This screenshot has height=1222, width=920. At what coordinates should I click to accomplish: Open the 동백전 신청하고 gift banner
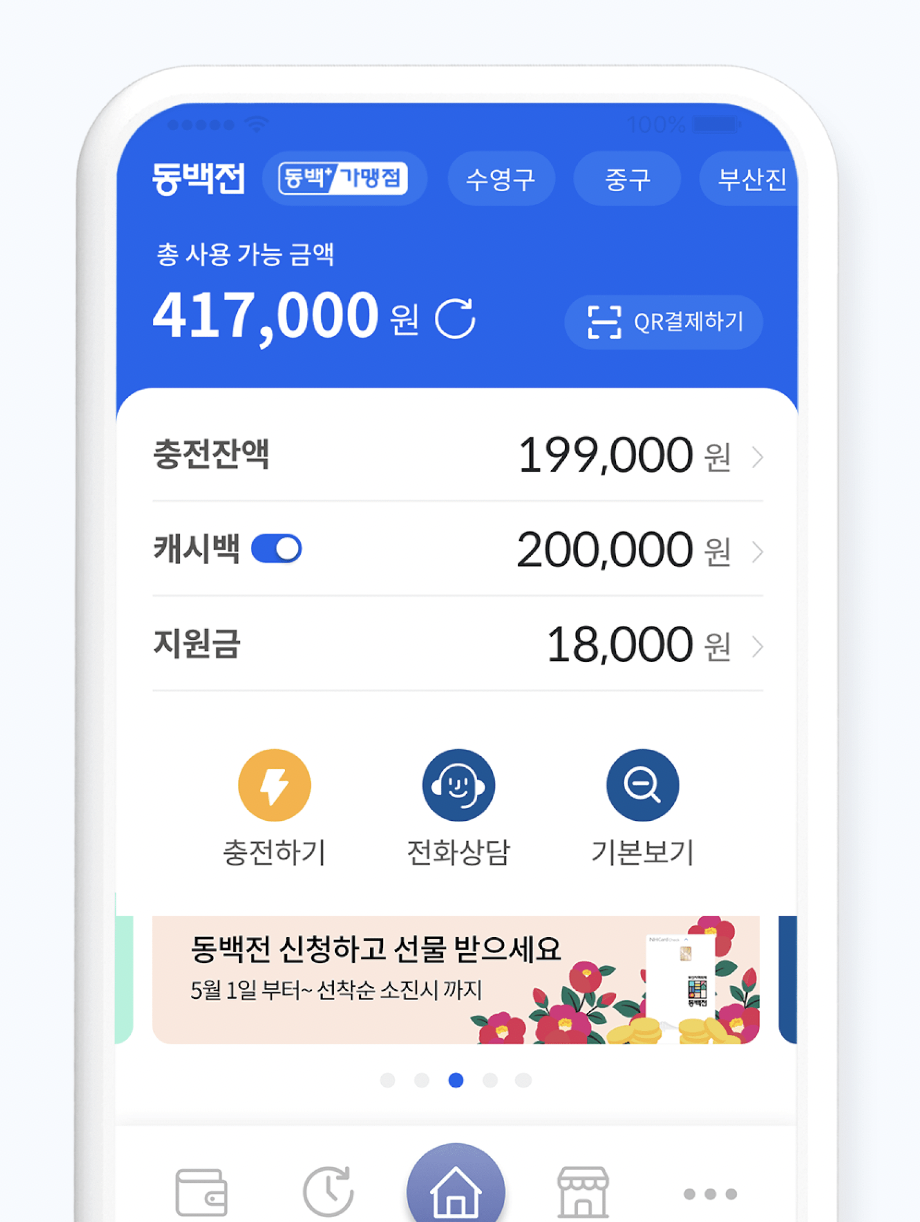(x=457, y=977)
